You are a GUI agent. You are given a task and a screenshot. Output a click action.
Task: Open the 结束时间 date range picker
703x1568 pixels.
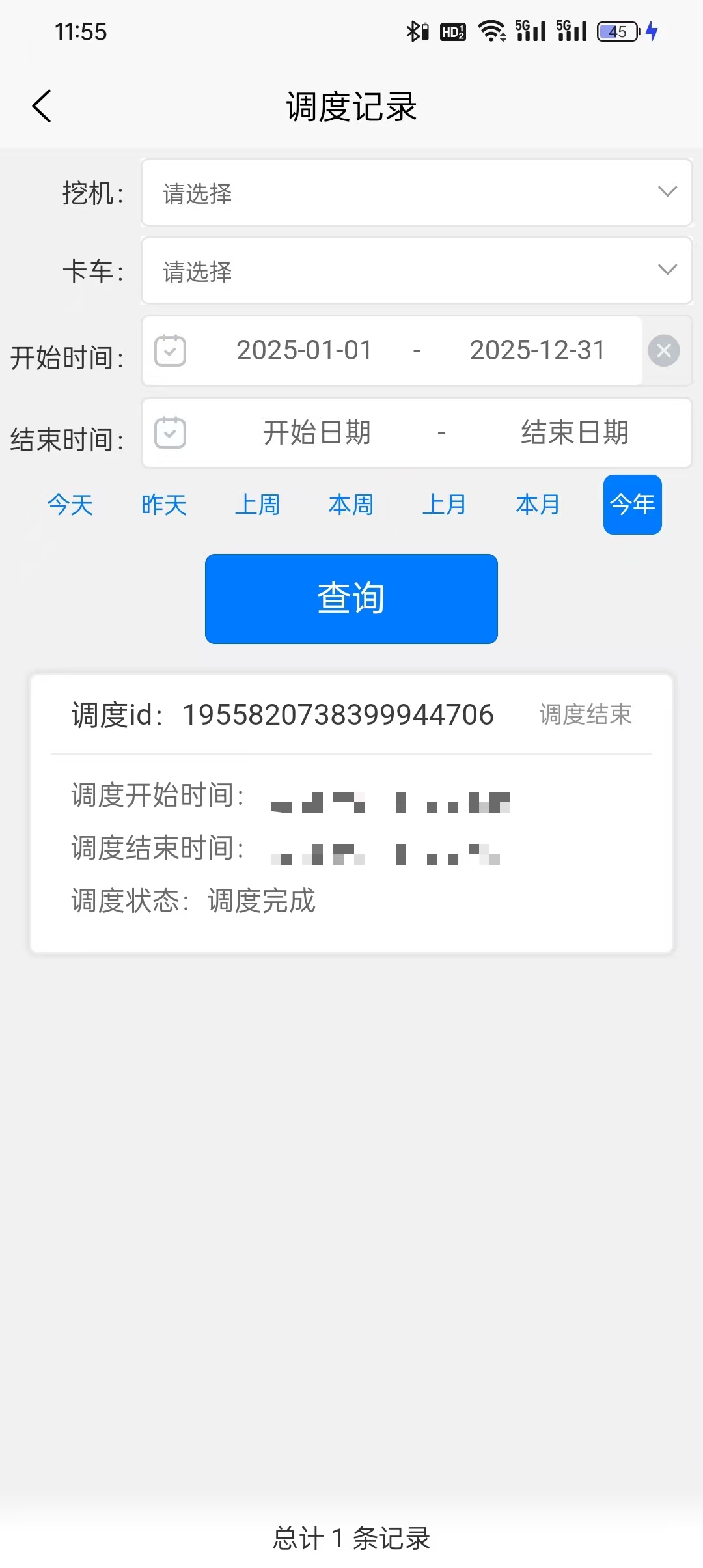(x=416, y=432)
